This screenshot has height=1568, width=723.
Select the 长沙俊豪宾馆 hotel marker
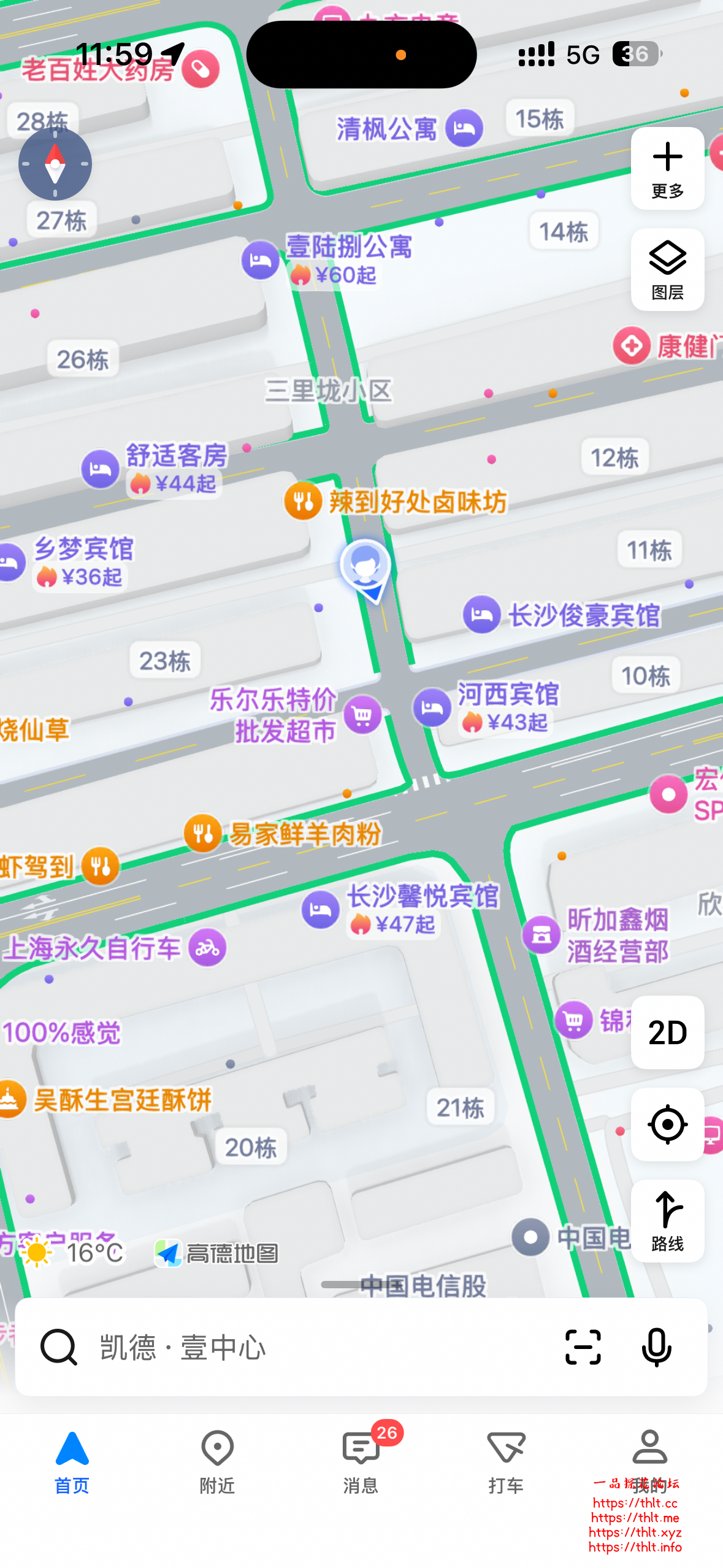[x=482, y=615]
